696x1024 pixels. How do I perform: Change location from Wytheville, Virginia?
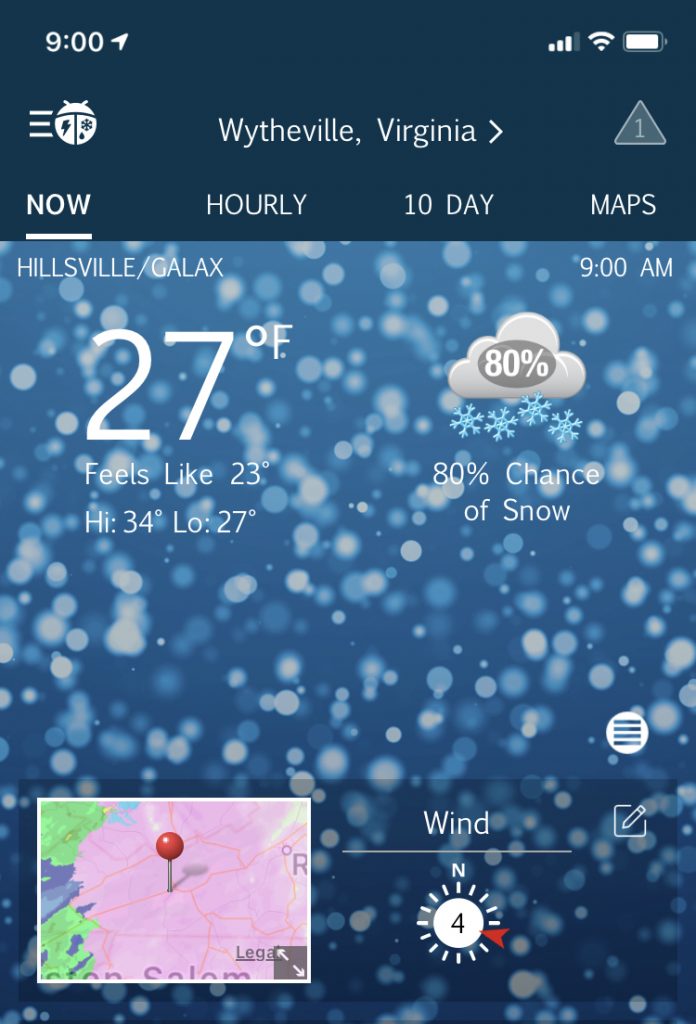click(x=360, y=130)
